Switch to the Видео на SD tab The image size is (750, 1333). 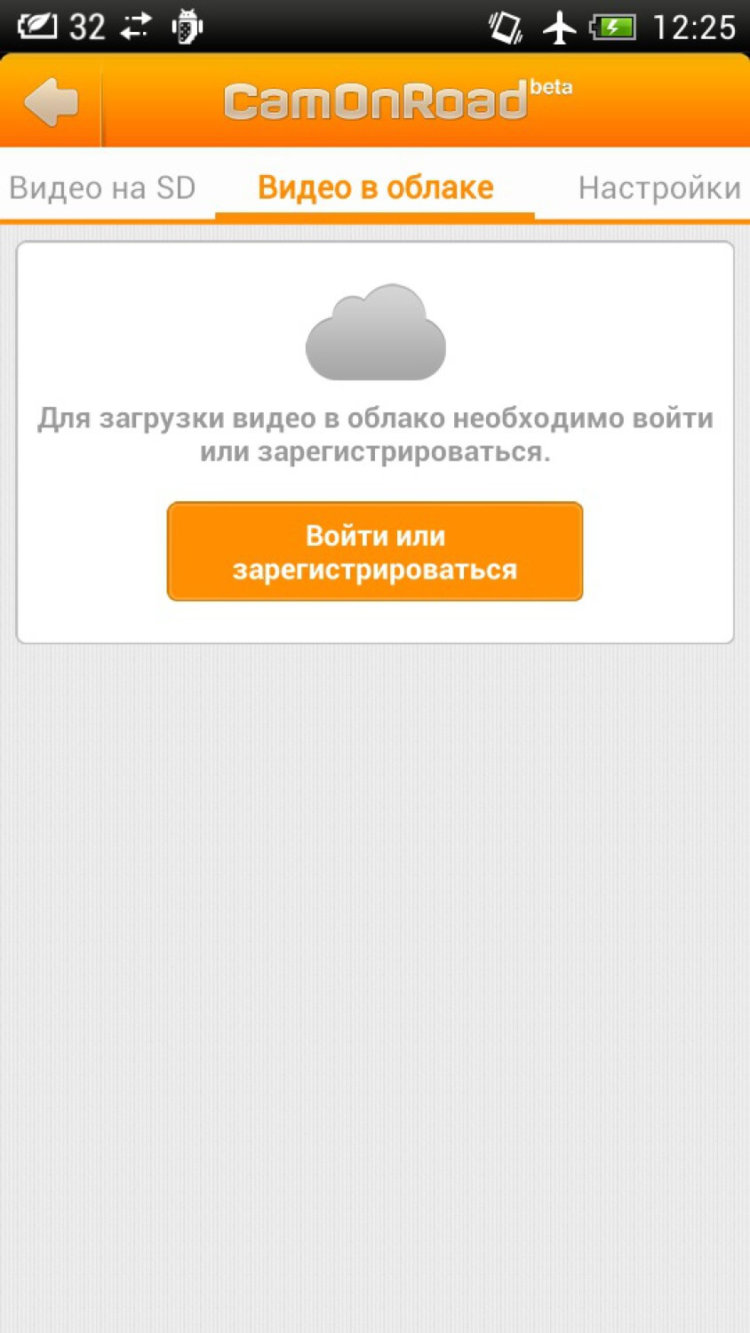[x=103, y=187]
